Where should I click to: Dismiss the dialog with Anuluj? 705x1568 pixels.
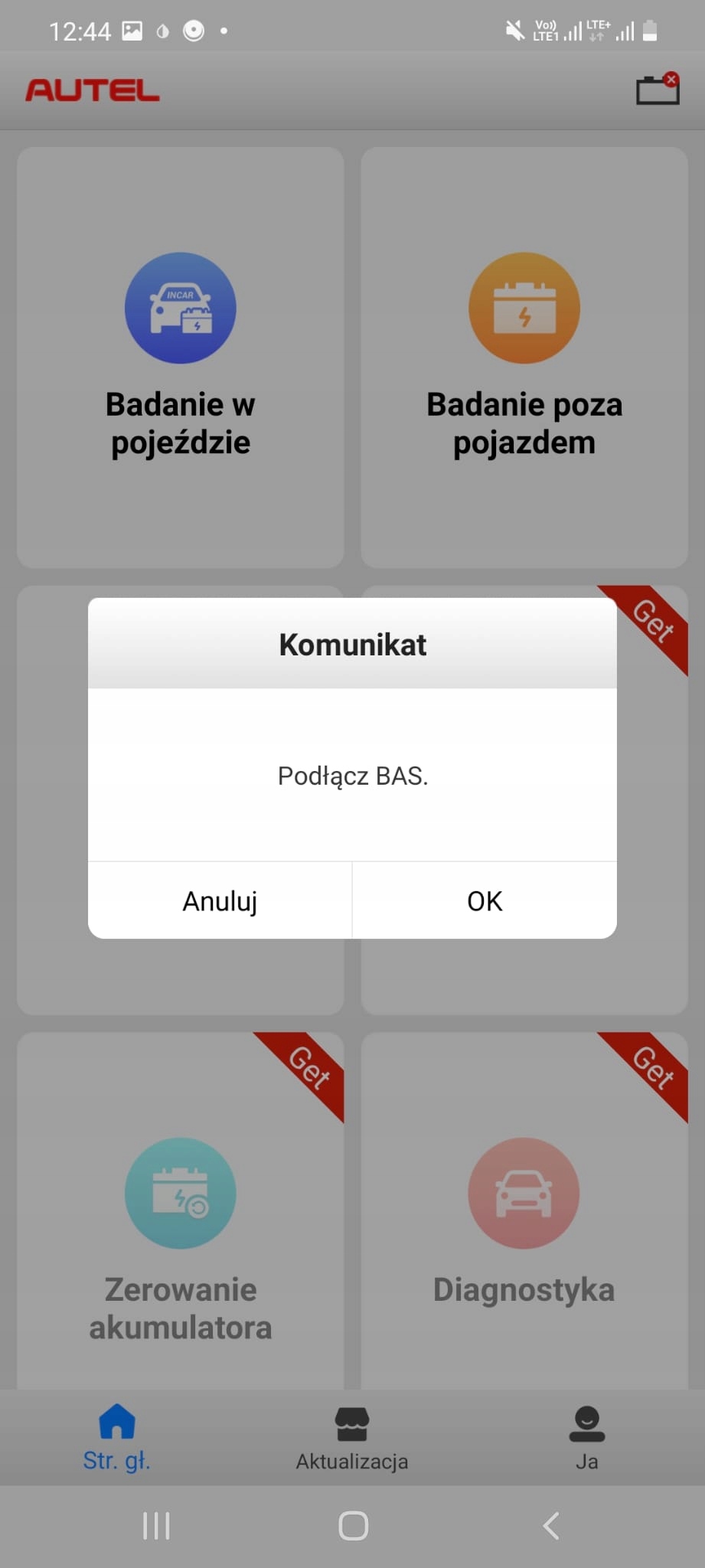click(x=220, y=901)
